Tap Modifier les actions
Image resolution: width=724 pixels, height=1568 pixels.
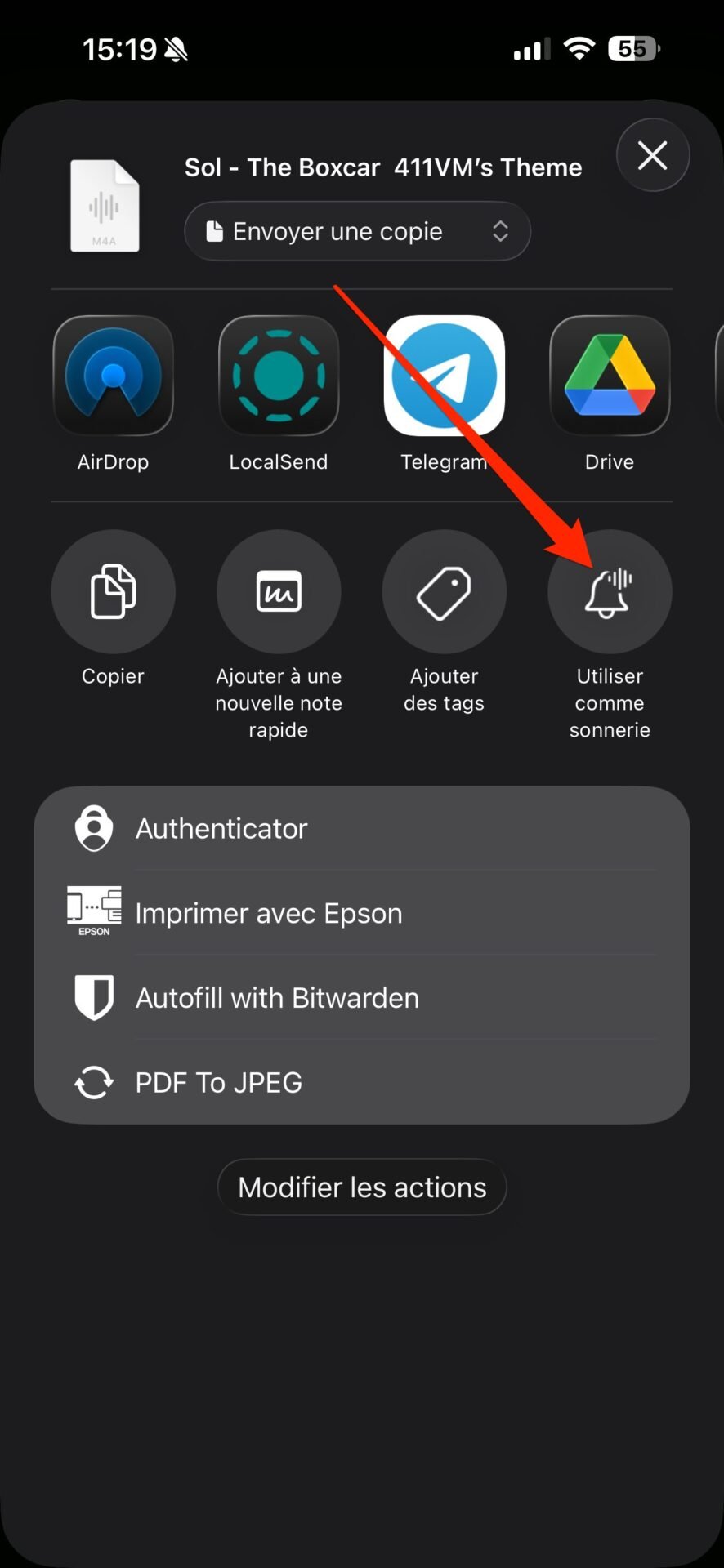coord(362,1187)
